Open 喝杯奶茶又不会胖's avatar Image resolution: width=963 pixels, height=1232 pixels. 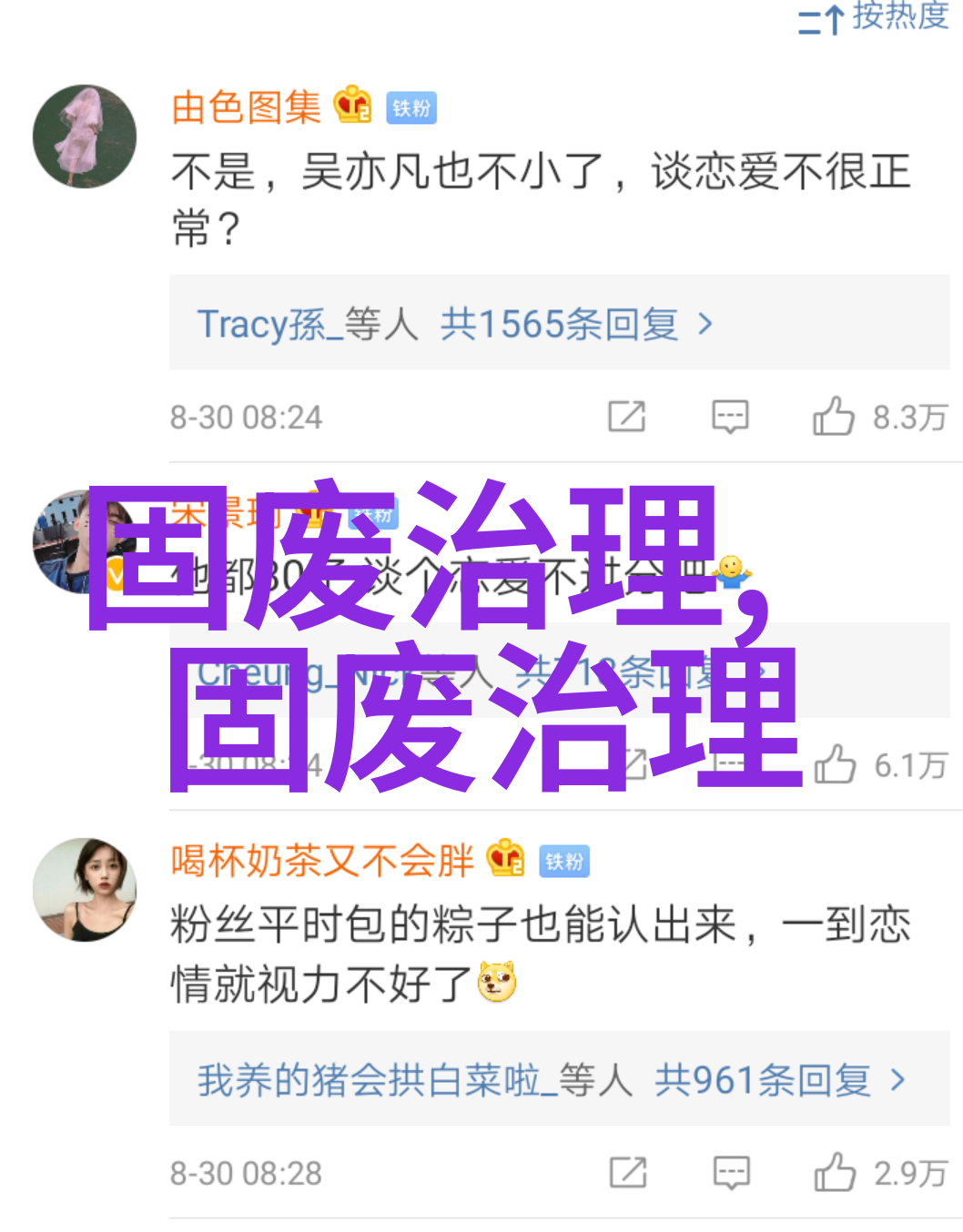(85, 889)
